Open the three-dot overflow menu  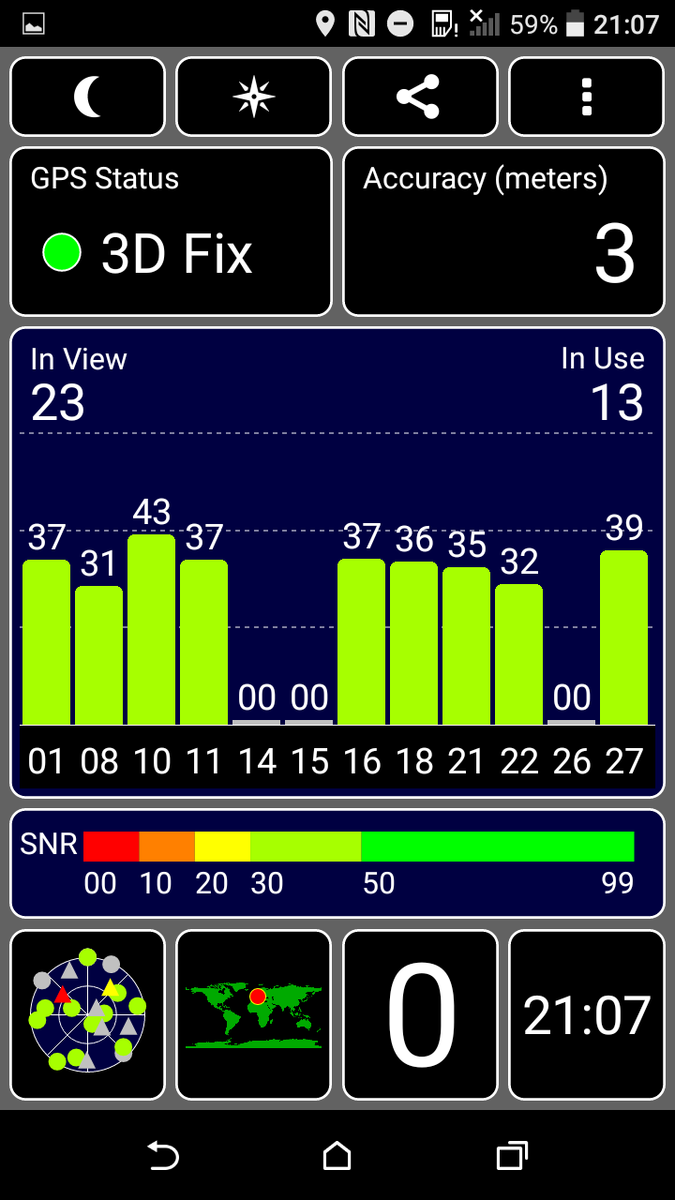[586, 97]
